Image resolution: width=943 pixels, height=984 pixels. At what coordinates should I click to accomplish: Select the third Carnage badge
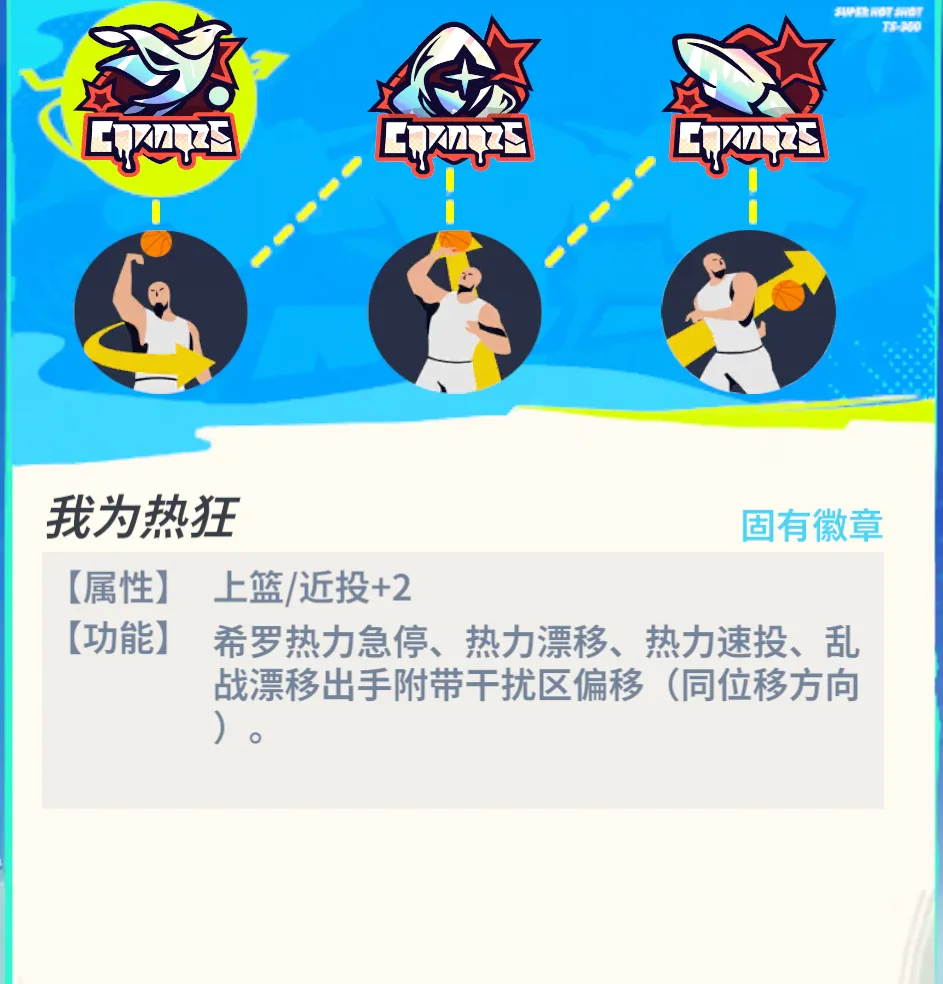tap(750, 100)
